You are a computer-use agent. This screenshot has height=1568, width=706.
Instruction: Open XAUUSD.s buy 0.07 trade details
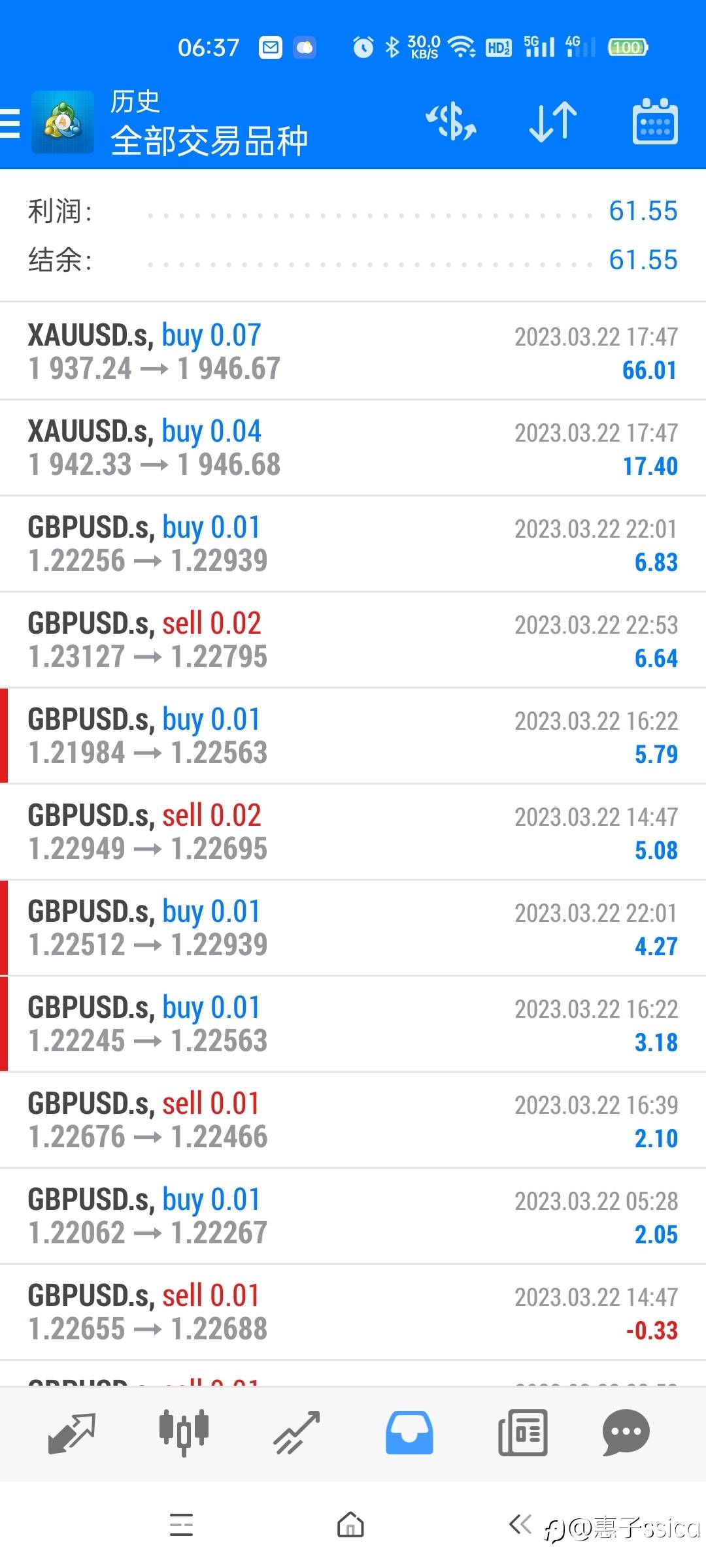point(353,351)
